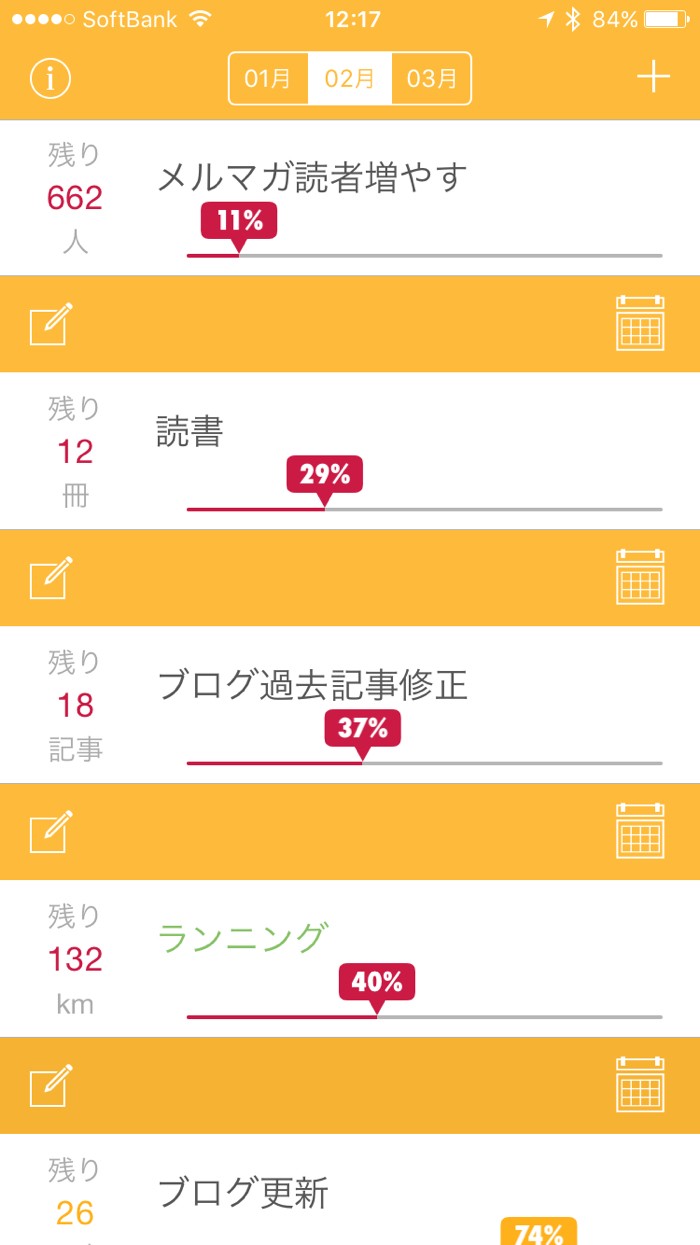The height and width of the screenshot is (1245, 700).
Task: Switch to the 03月 tab
Action: point(431,78)
